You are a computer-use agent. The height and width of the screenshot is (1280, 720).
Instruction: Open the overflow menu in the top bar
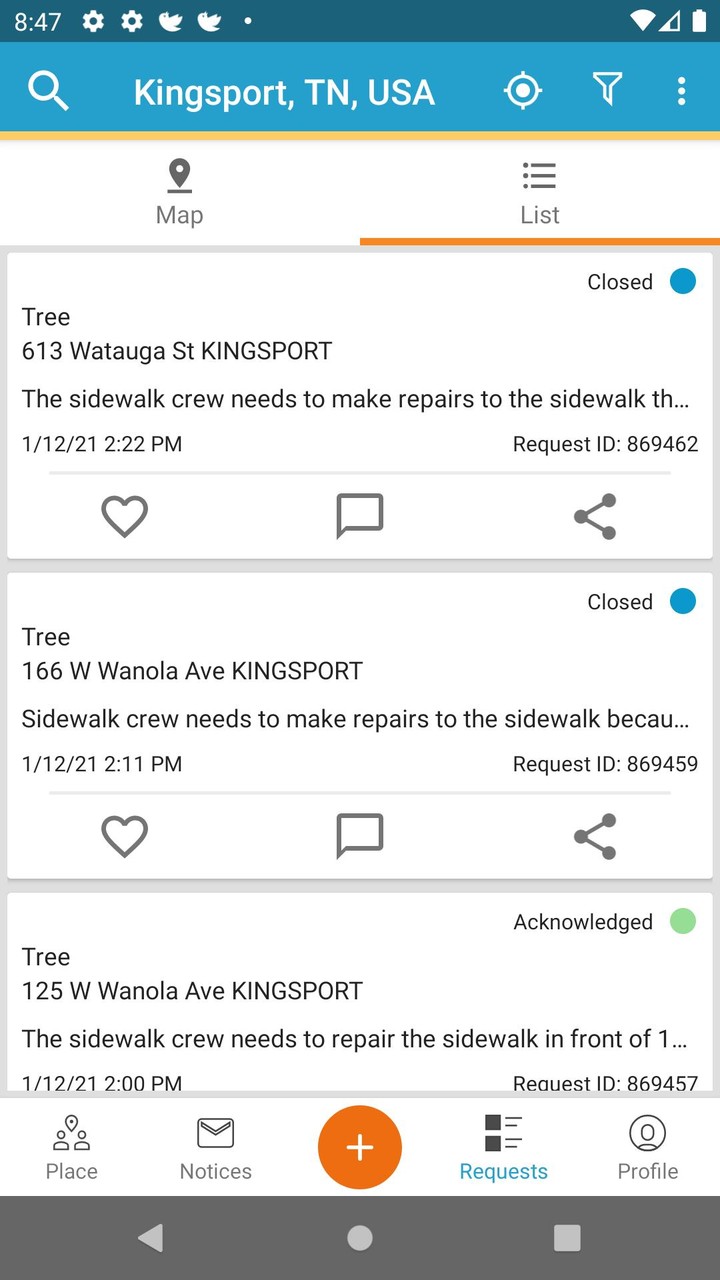click(682, 90)
